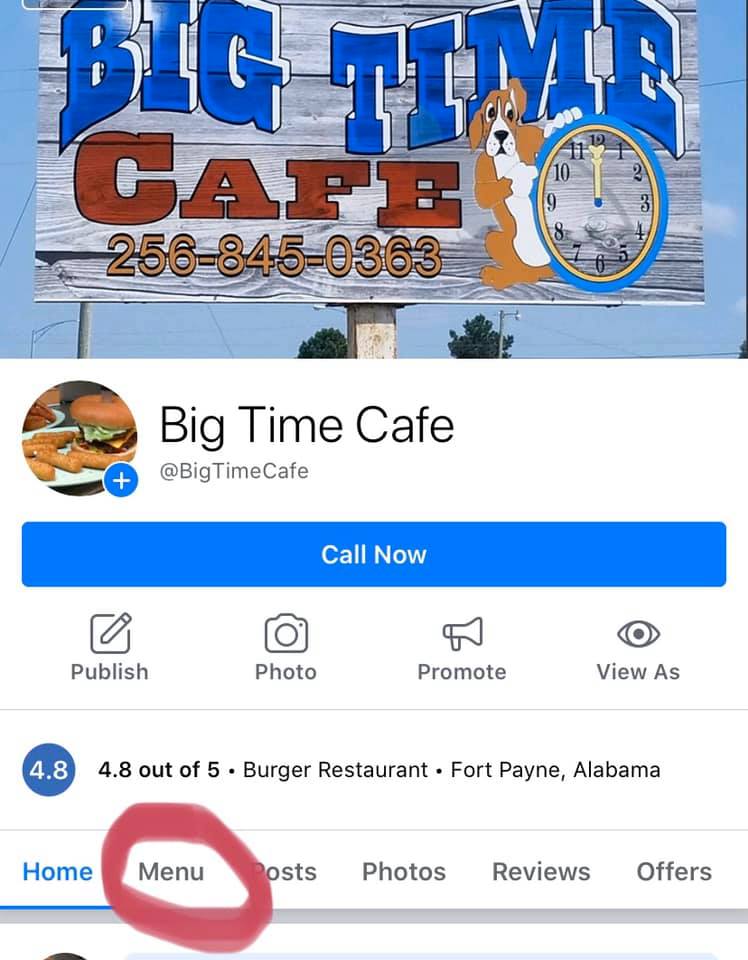
Task: Open the Photos tab
Action: 403,872
